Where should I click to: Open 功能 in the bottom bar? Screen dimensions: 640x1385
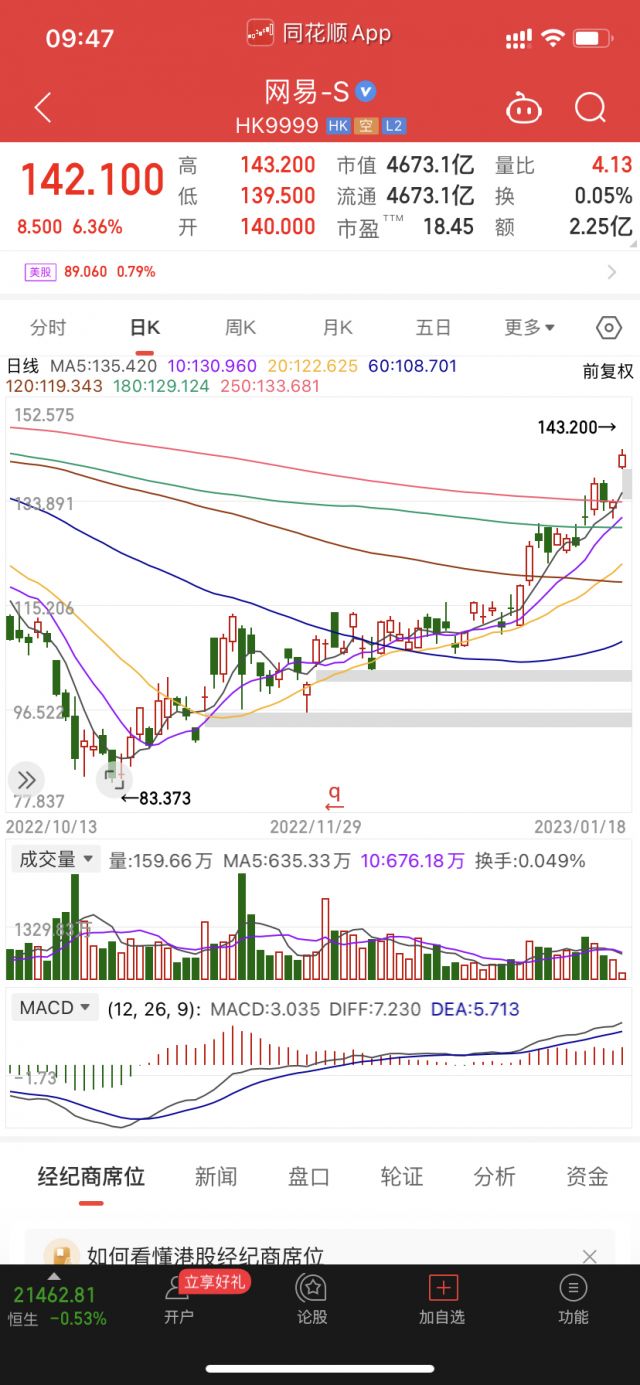573,1301
